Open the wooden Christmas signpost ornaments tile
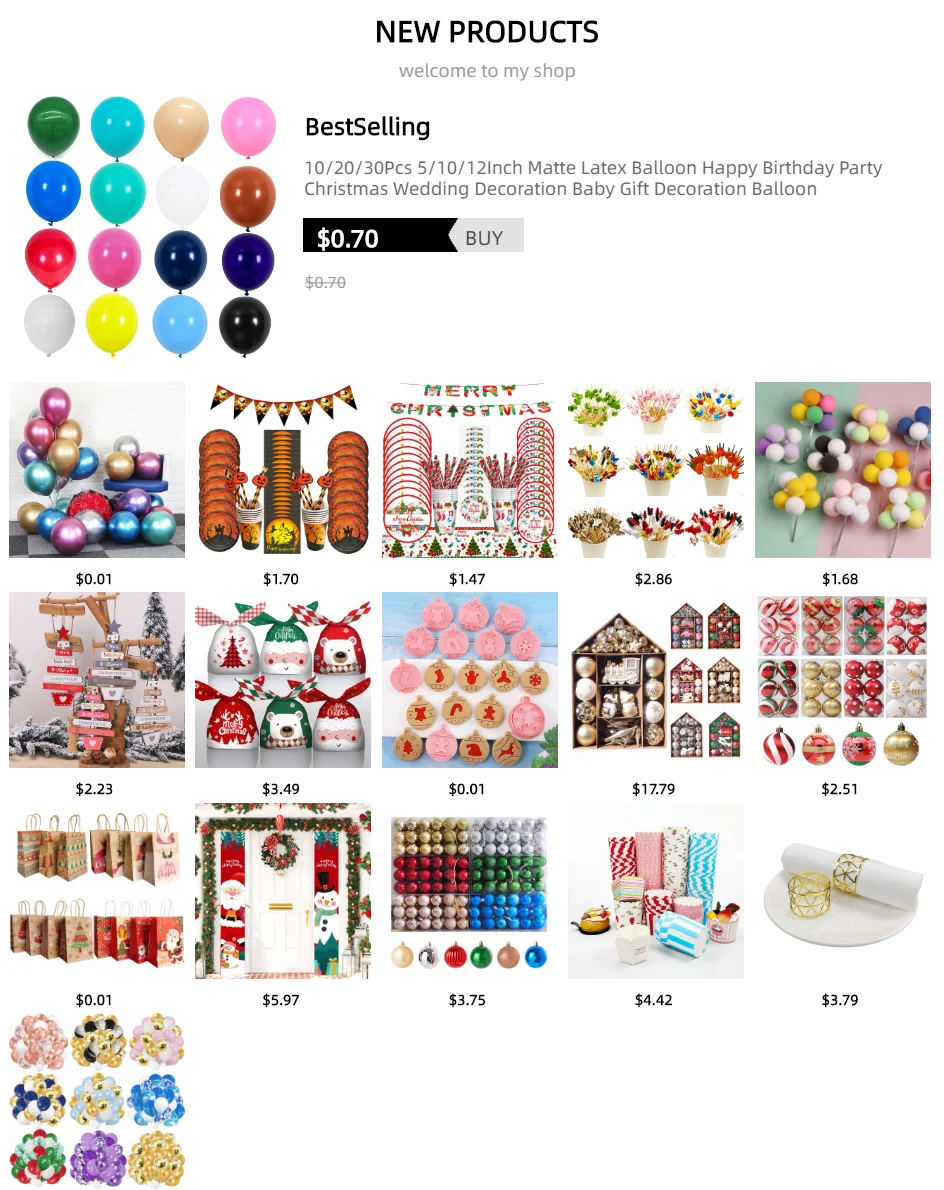The image size is (944, 1190). [x=100, y=680]
